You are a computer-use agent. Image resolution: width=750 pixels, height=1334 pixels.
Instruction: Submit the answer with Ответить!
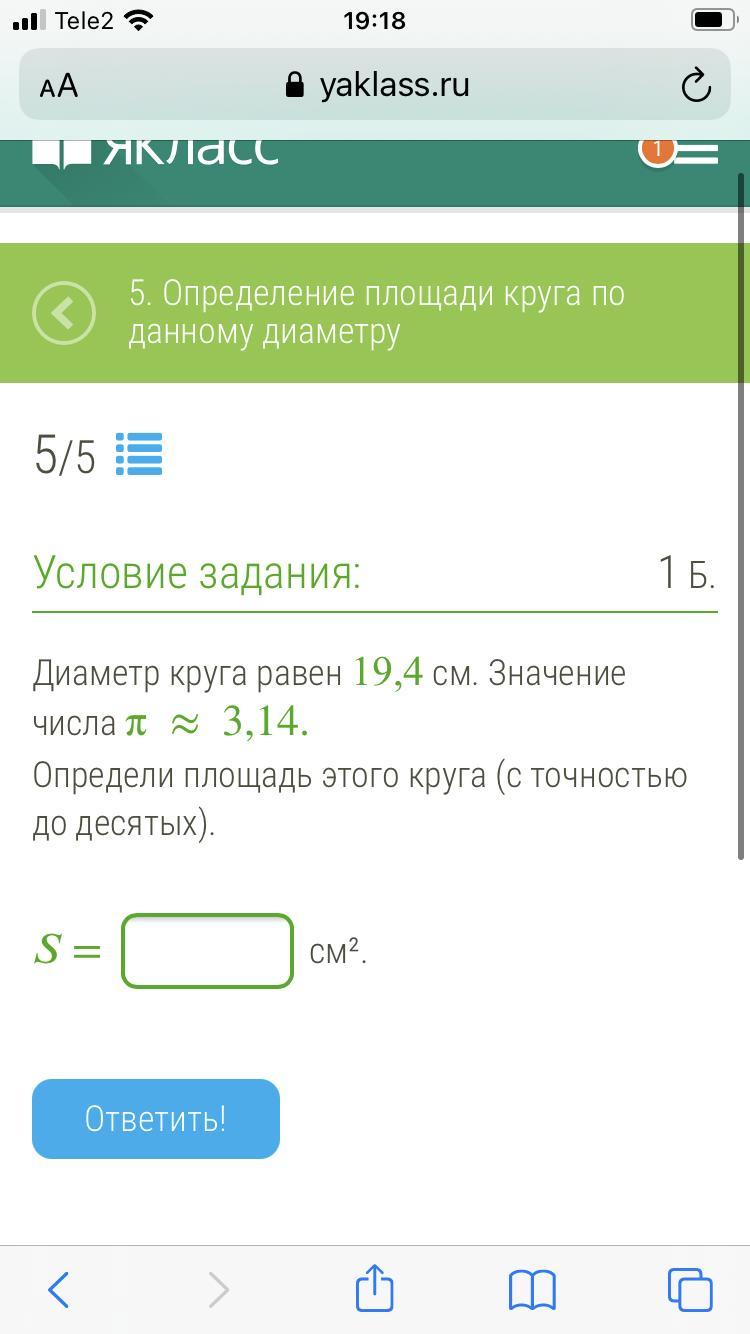[x=156, y=1119]
